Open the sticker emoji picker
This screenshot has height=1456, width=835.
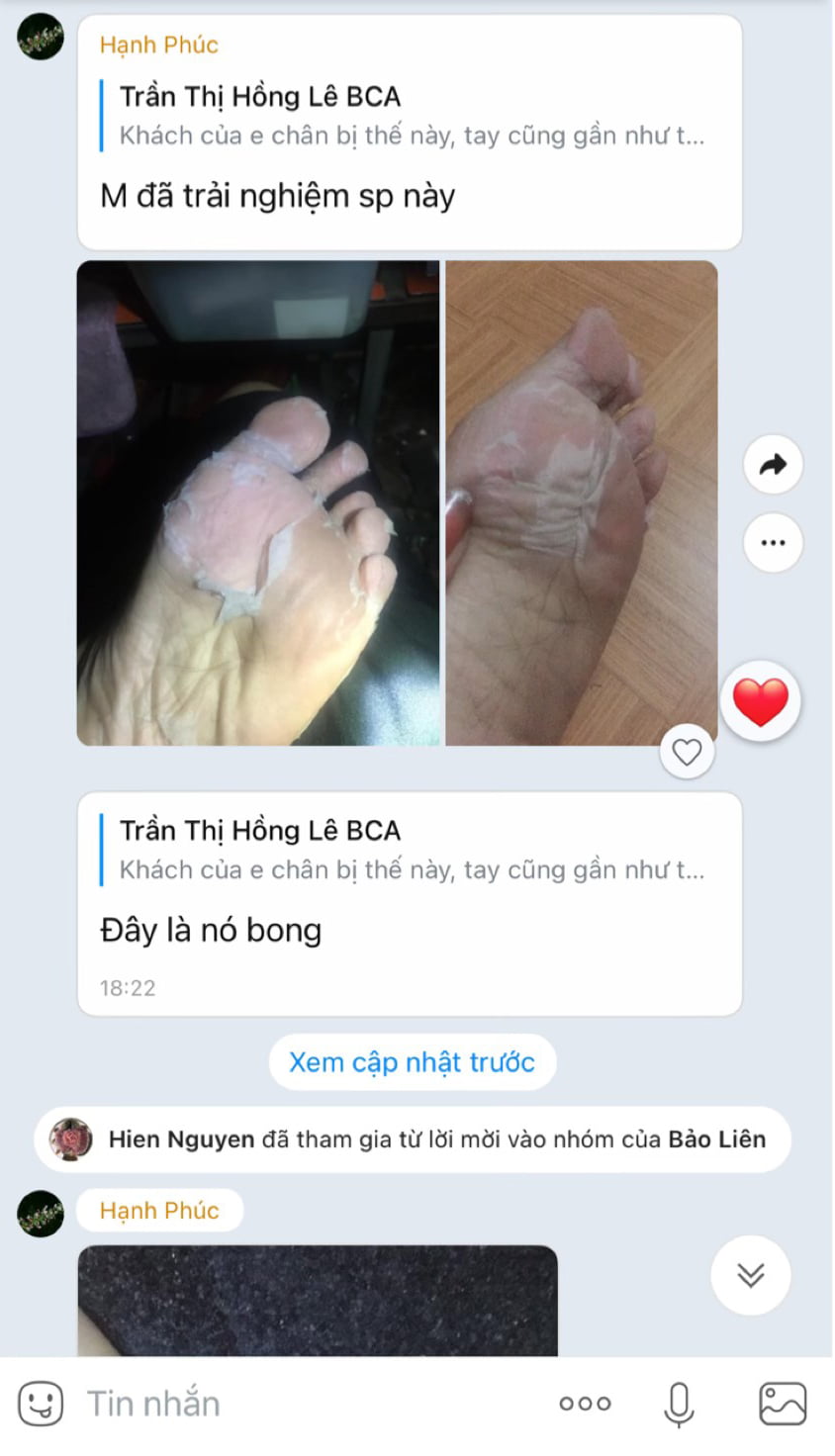click(x=41, y=1403)
